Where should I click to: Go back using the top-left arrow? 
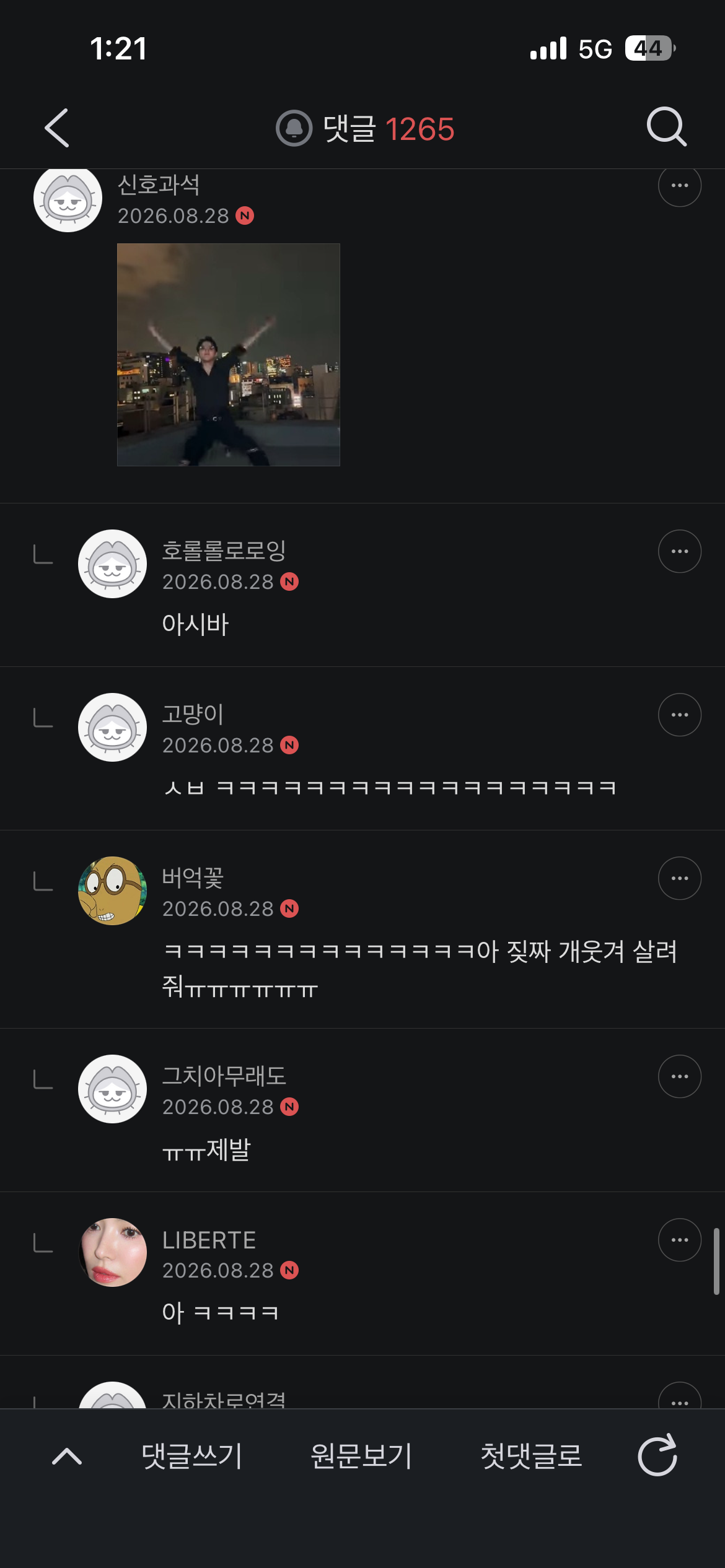click(57, 128)
